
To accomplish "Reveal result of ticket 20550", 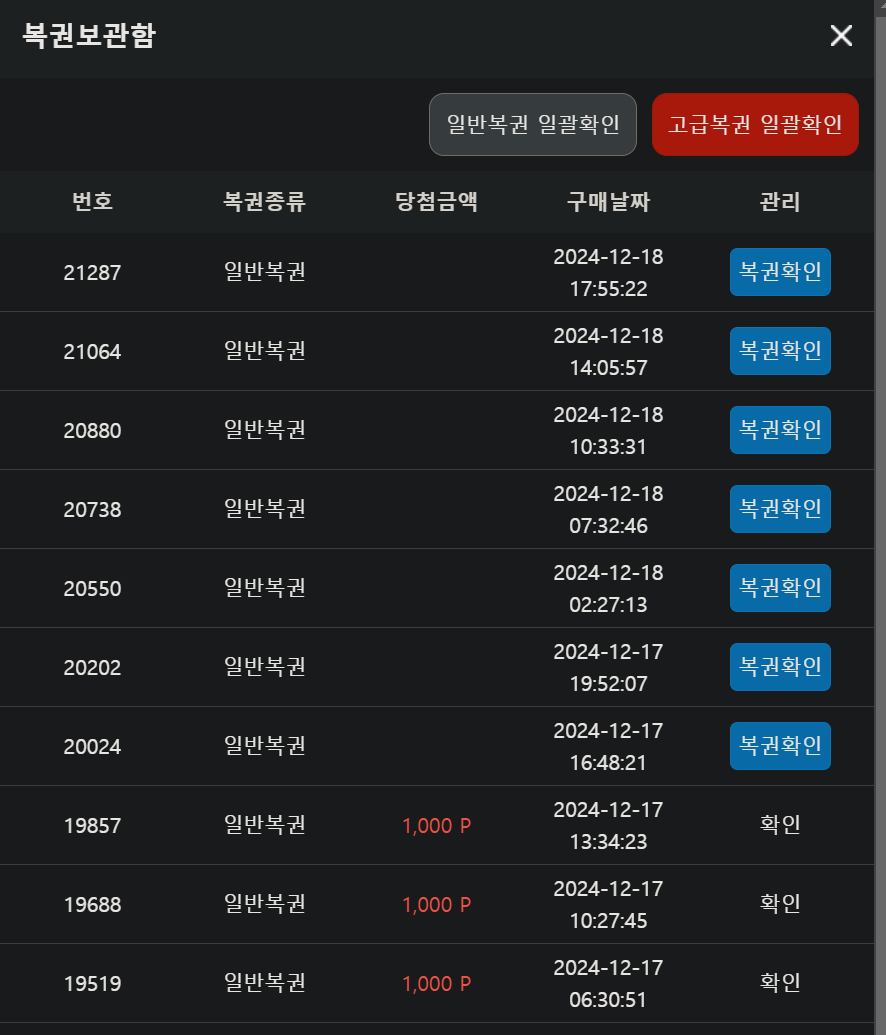I will [x=780, y=588].
